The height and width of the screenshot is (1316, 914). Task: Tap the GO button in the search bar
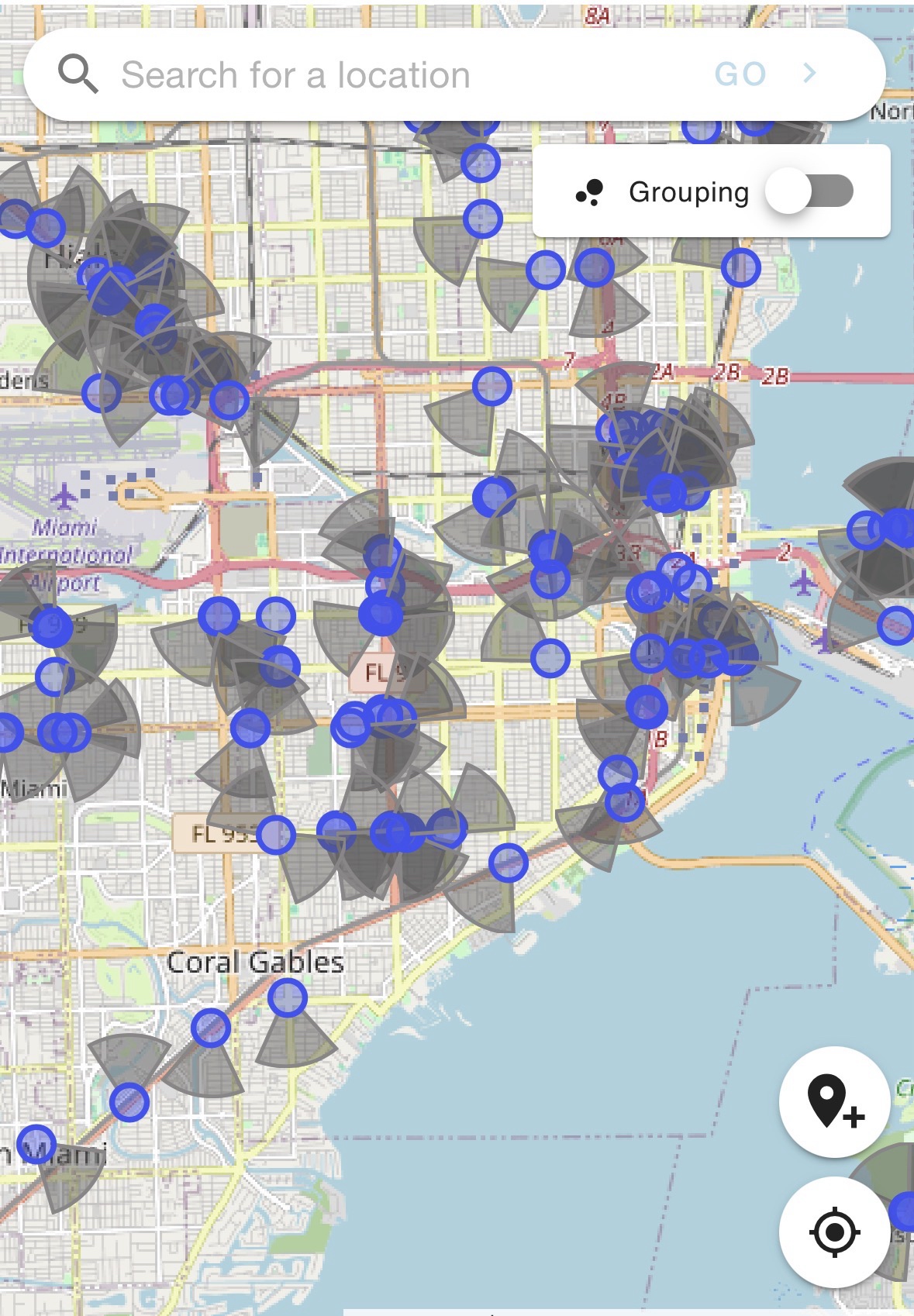click(x=740, y=74)
